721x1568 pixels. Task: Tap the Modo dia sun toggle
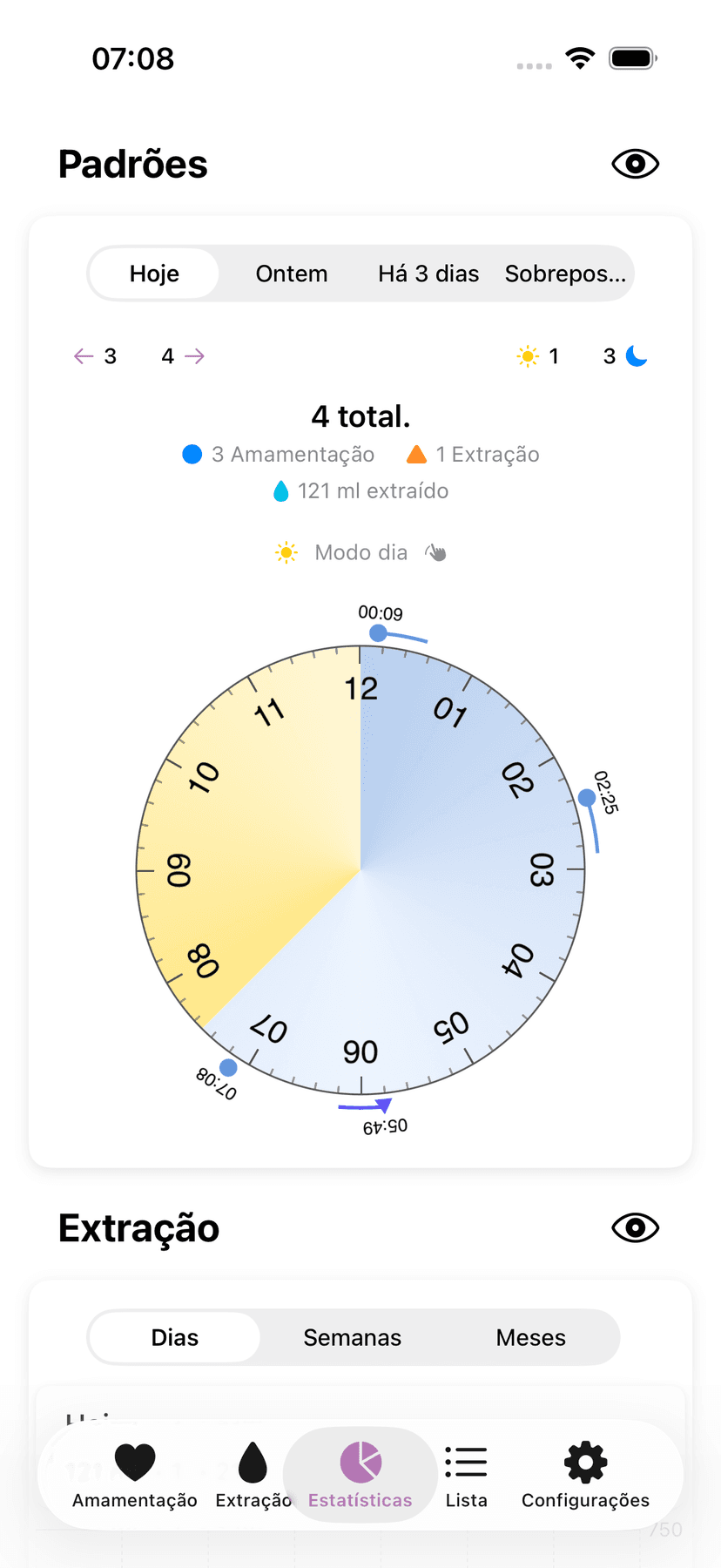click(x=286, y=551)
